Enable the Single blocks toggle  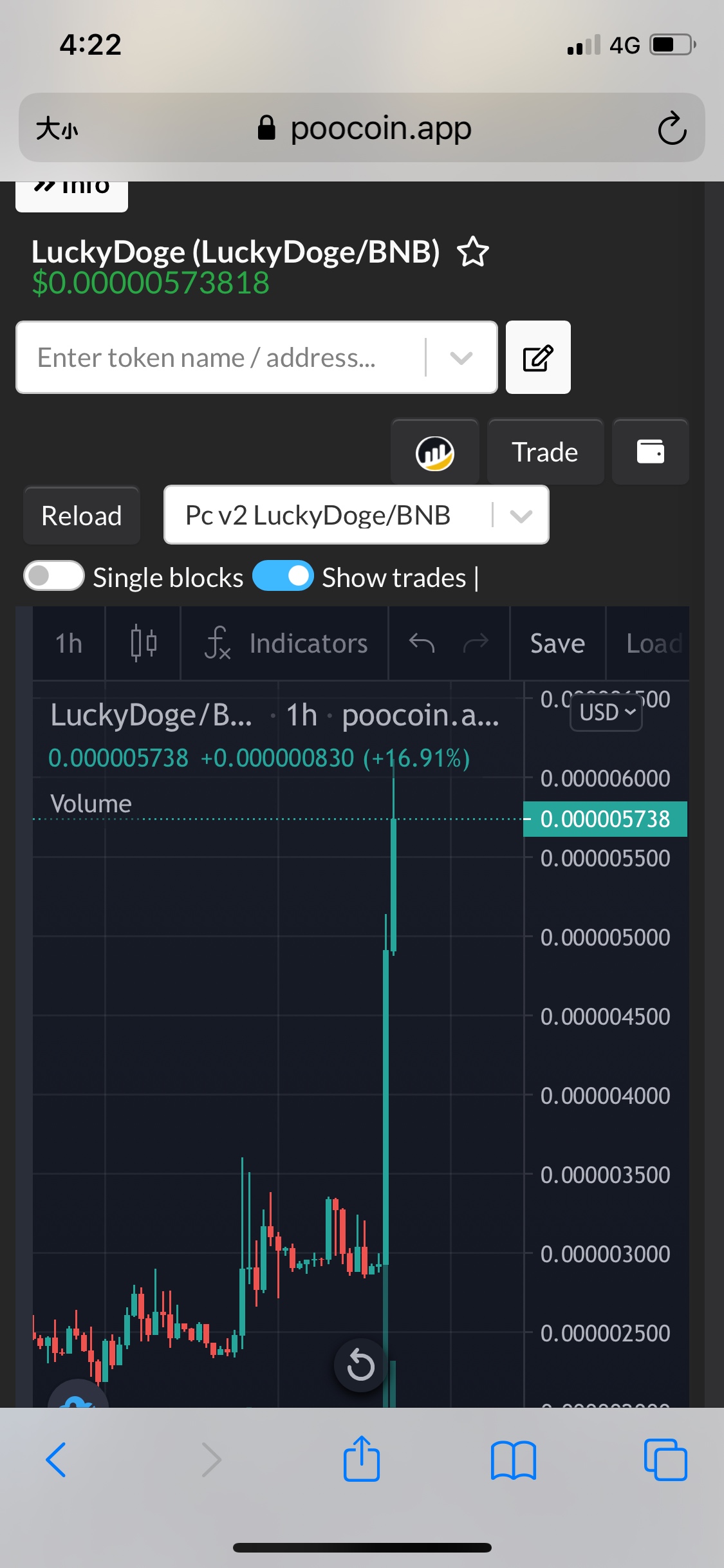pyautogui.click(x=54, y=576)
